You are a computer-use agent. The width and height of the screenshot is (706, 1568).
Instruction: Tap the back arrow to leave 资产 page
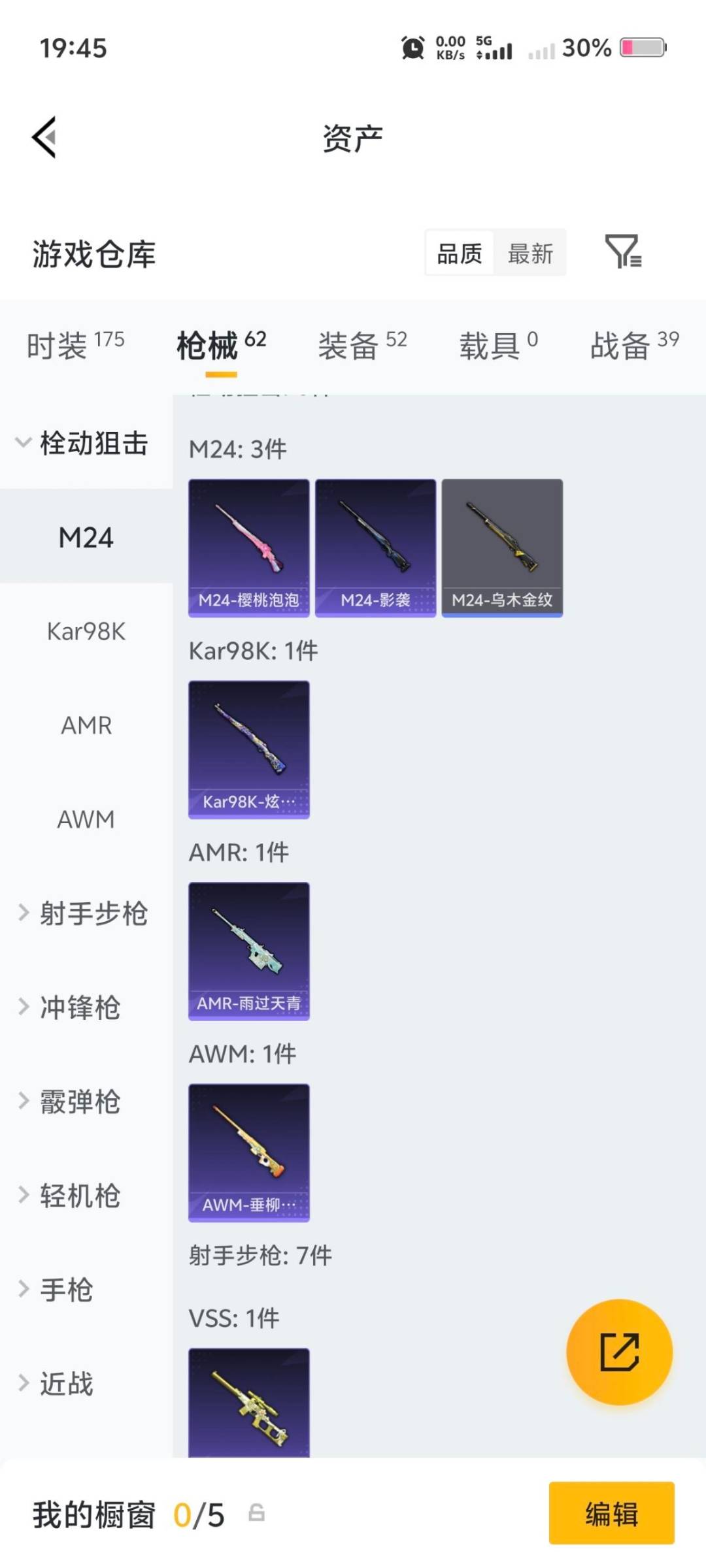[x=43, y=137]
